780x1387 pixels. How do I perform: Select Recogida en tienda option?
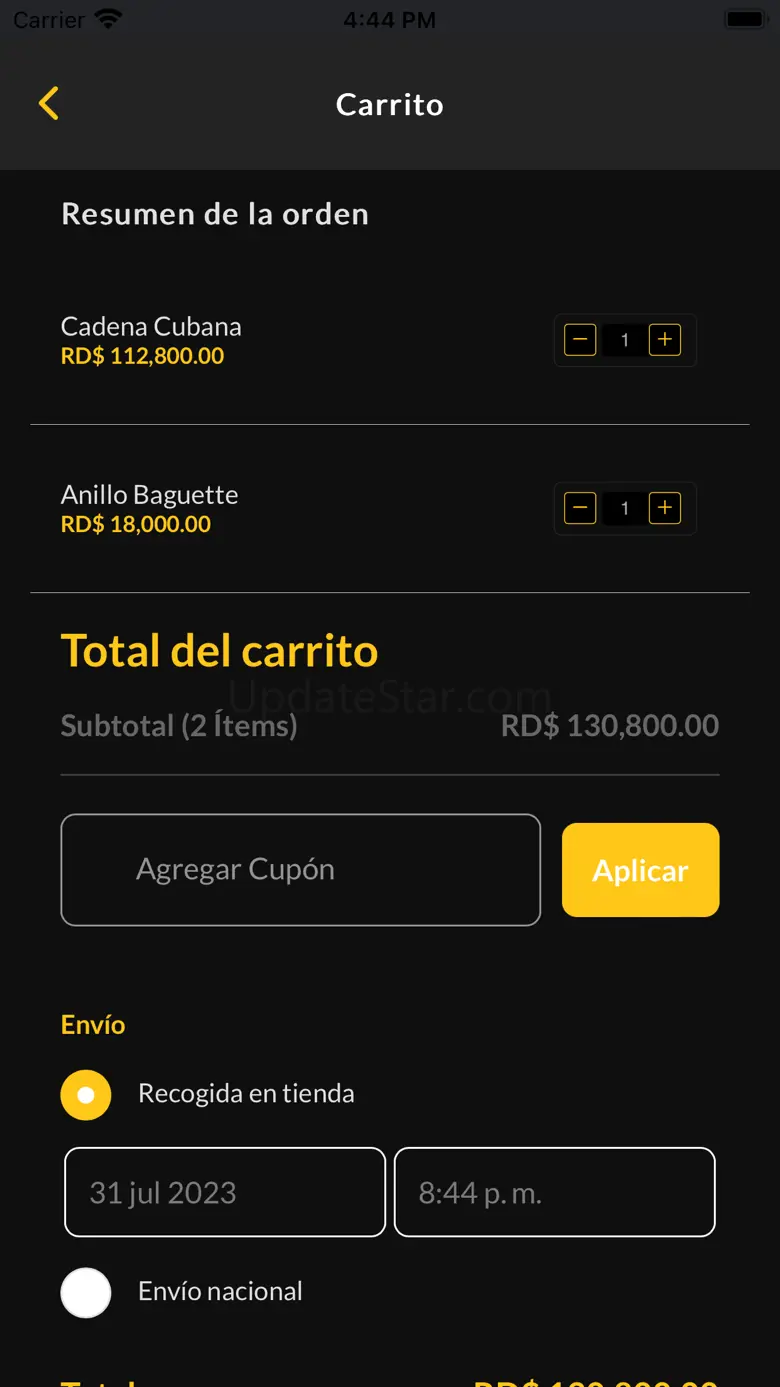pos(86,1094)
